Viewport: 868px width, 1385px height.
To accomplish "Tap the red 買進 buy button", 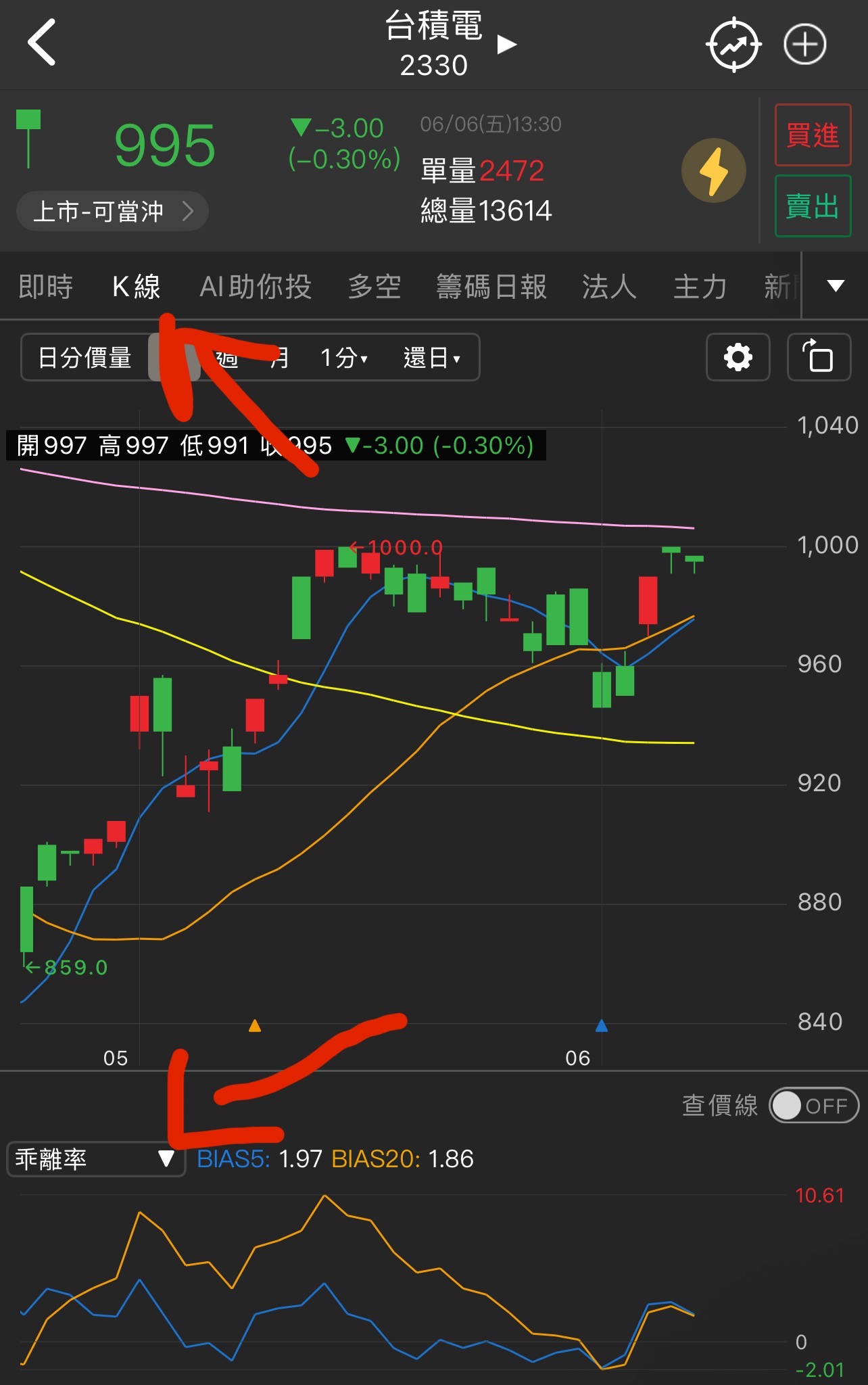I will coord(812,135).
